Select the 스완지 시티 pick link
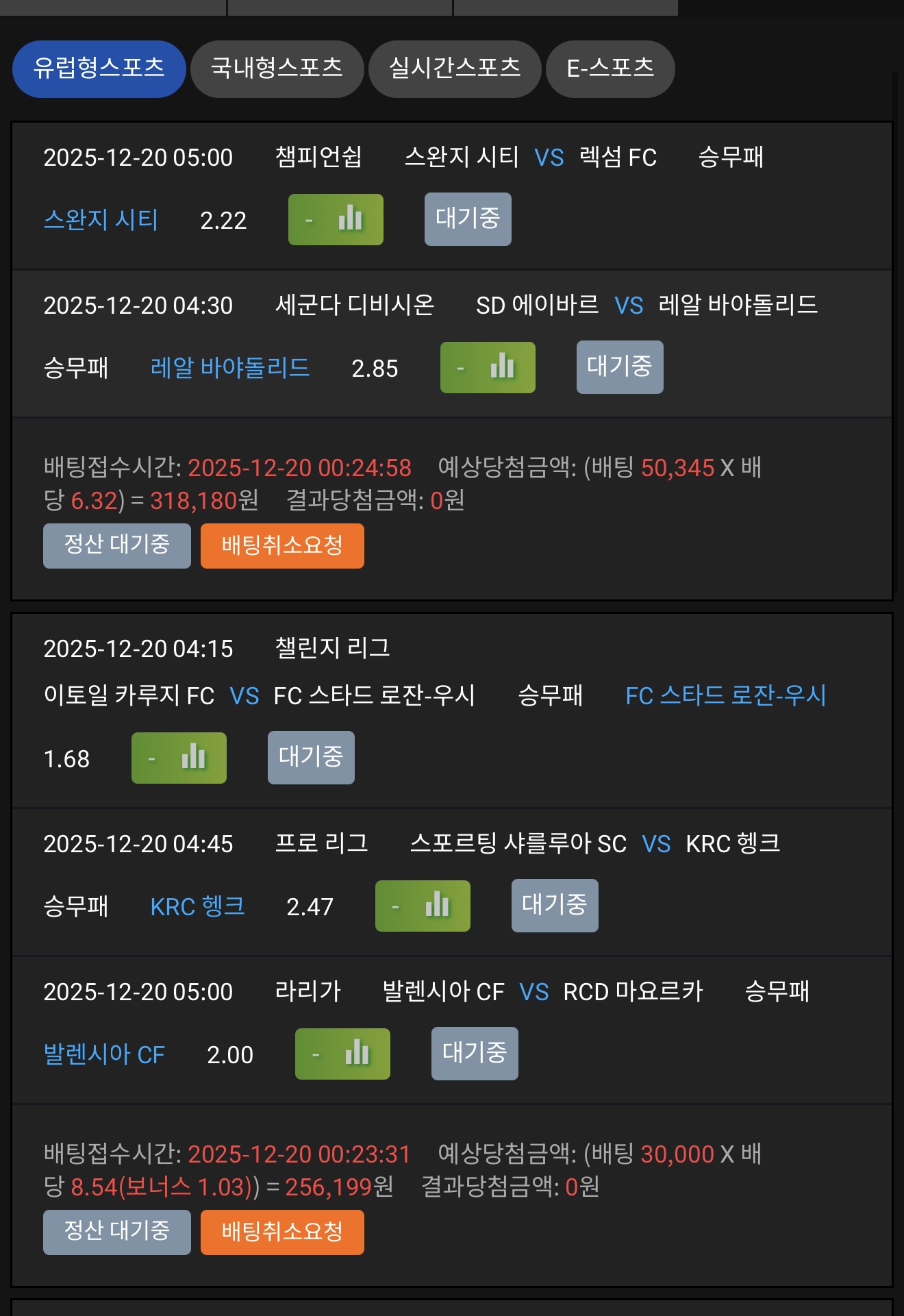Viewport: 904px width, 1316px height. coord(101,219)
